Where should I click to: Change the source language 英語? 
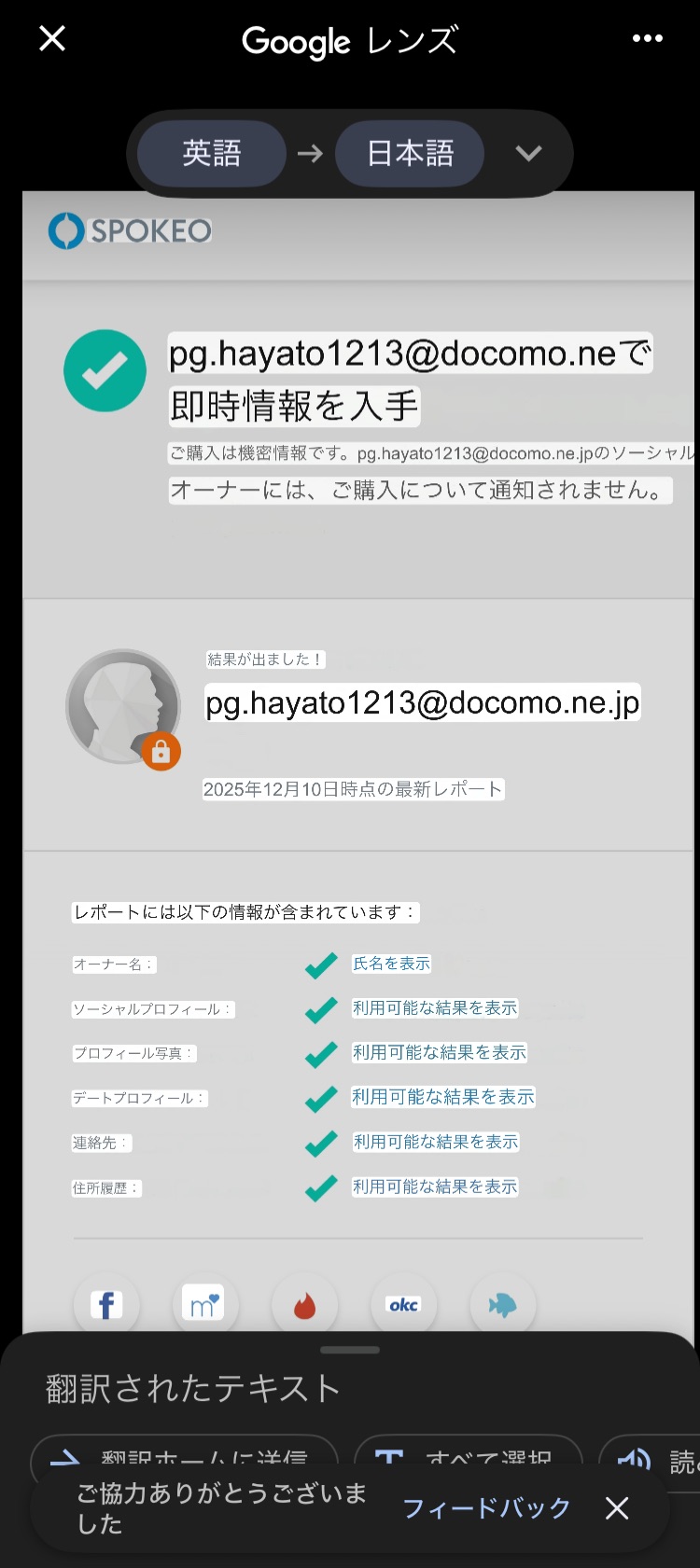[212, 153]
